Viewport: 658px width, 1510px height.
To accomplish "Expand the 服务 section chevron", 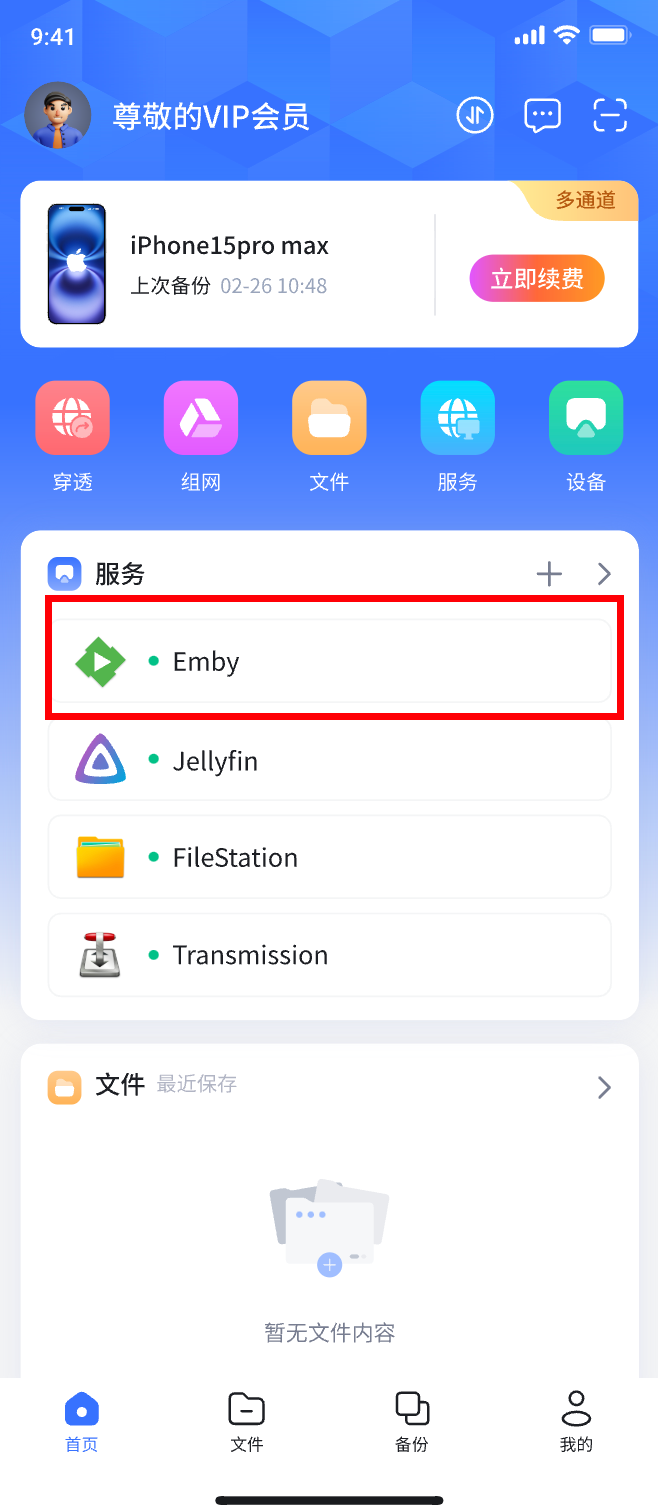I will point(604,574).
